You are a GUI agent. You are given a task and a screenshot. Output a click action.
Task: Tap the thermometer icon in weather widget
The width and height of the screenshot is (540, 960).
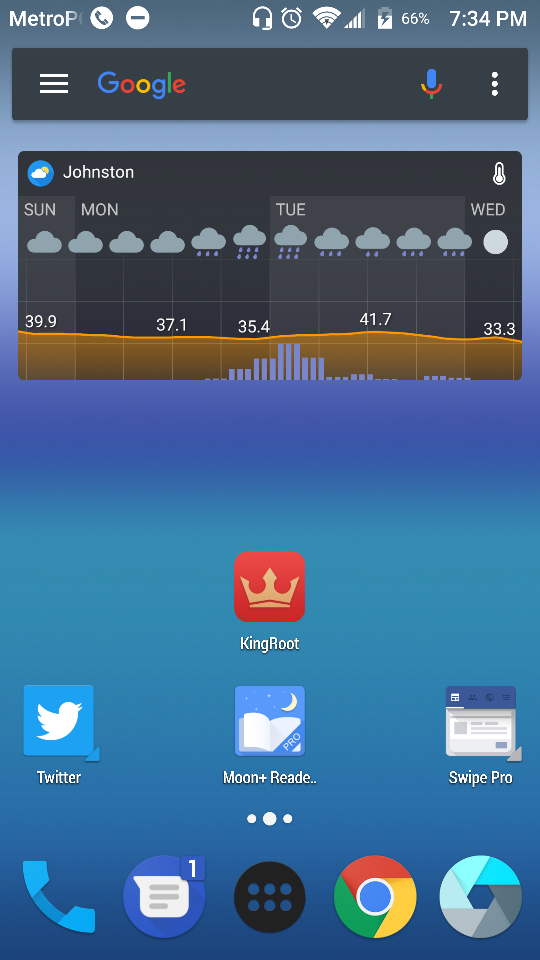point(500,173)
